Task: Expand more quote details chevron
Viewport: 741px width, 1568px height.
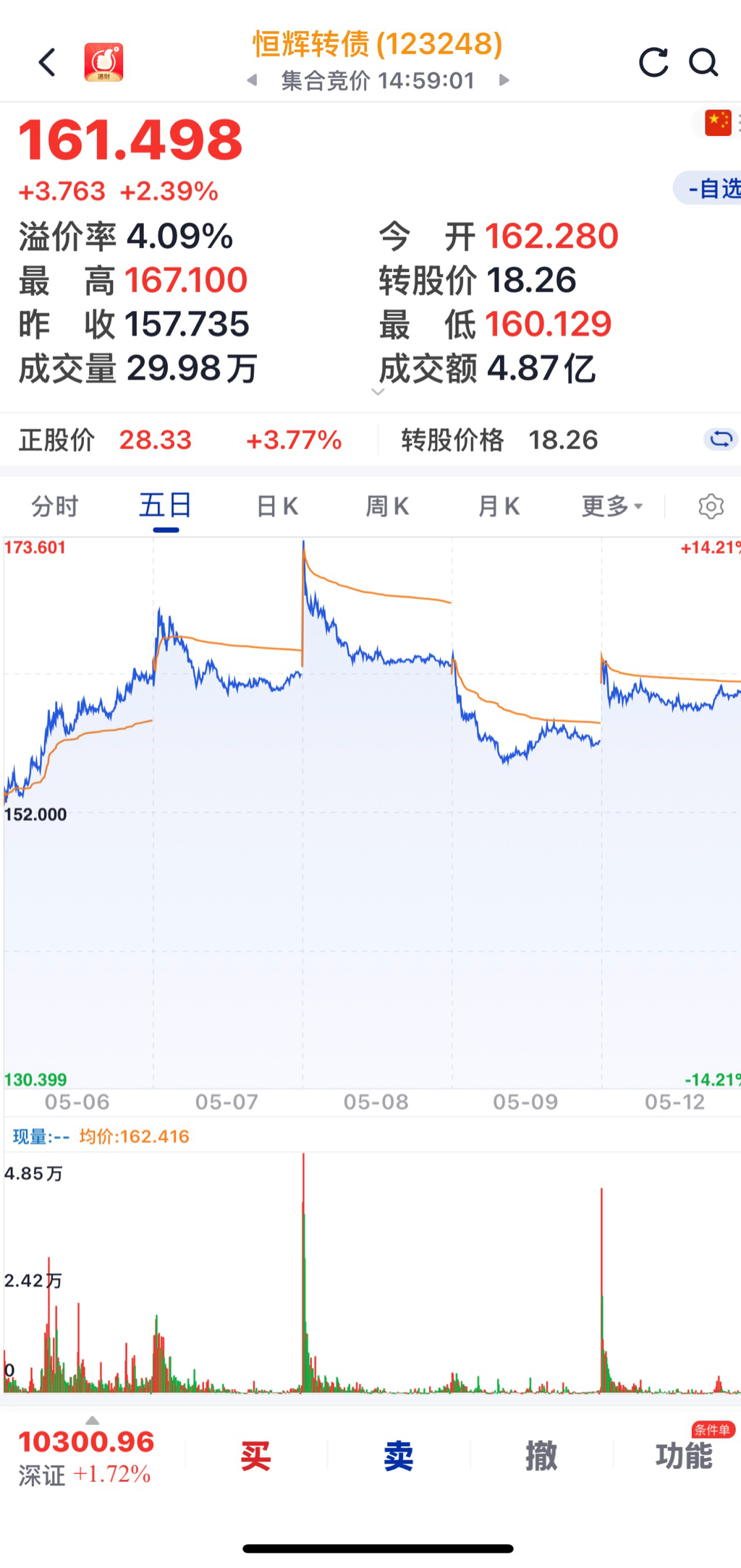Action: pos(377,392)
